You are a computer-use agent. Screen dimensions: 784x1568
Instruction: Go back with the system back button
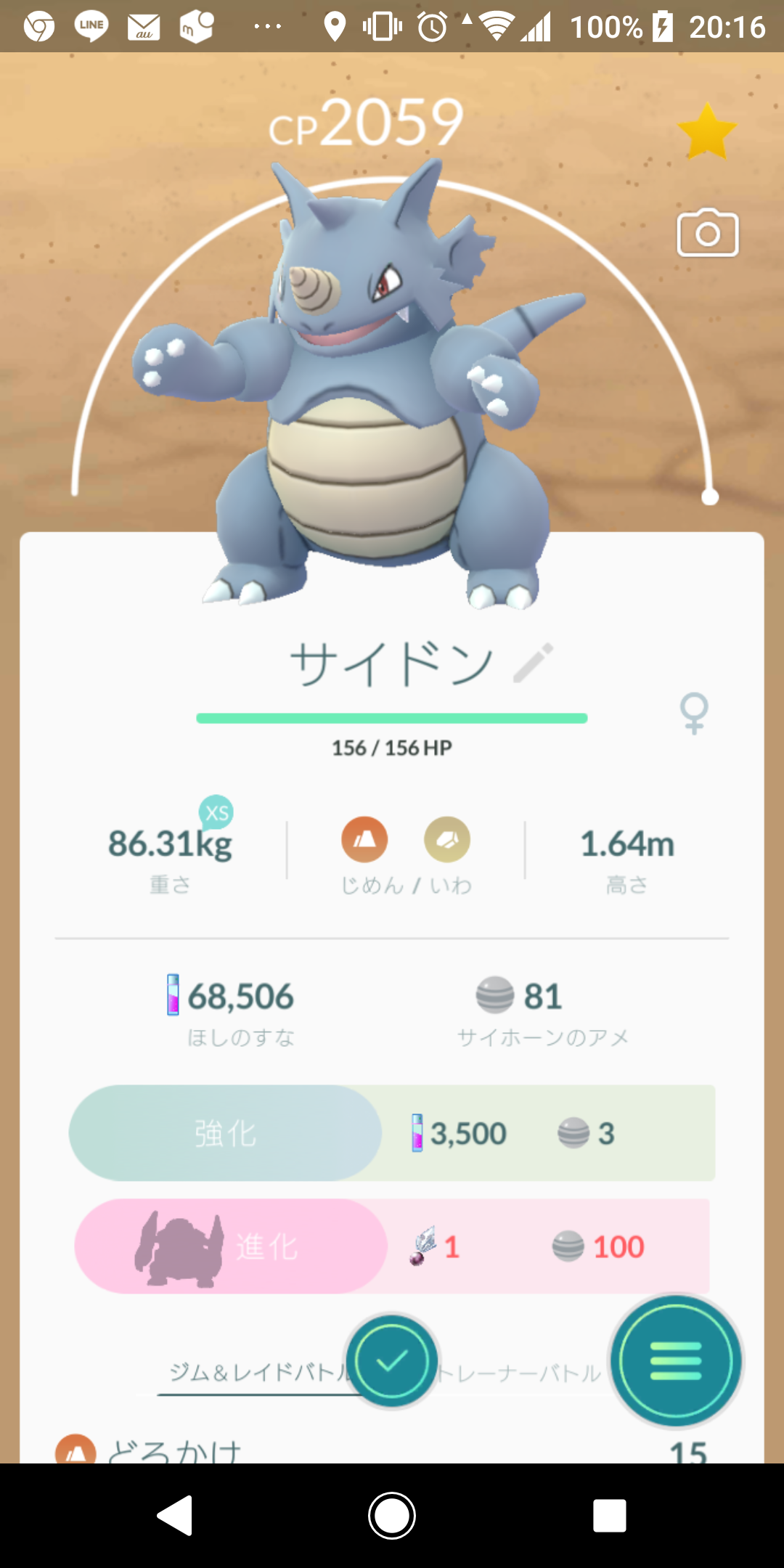point(175,1516)
